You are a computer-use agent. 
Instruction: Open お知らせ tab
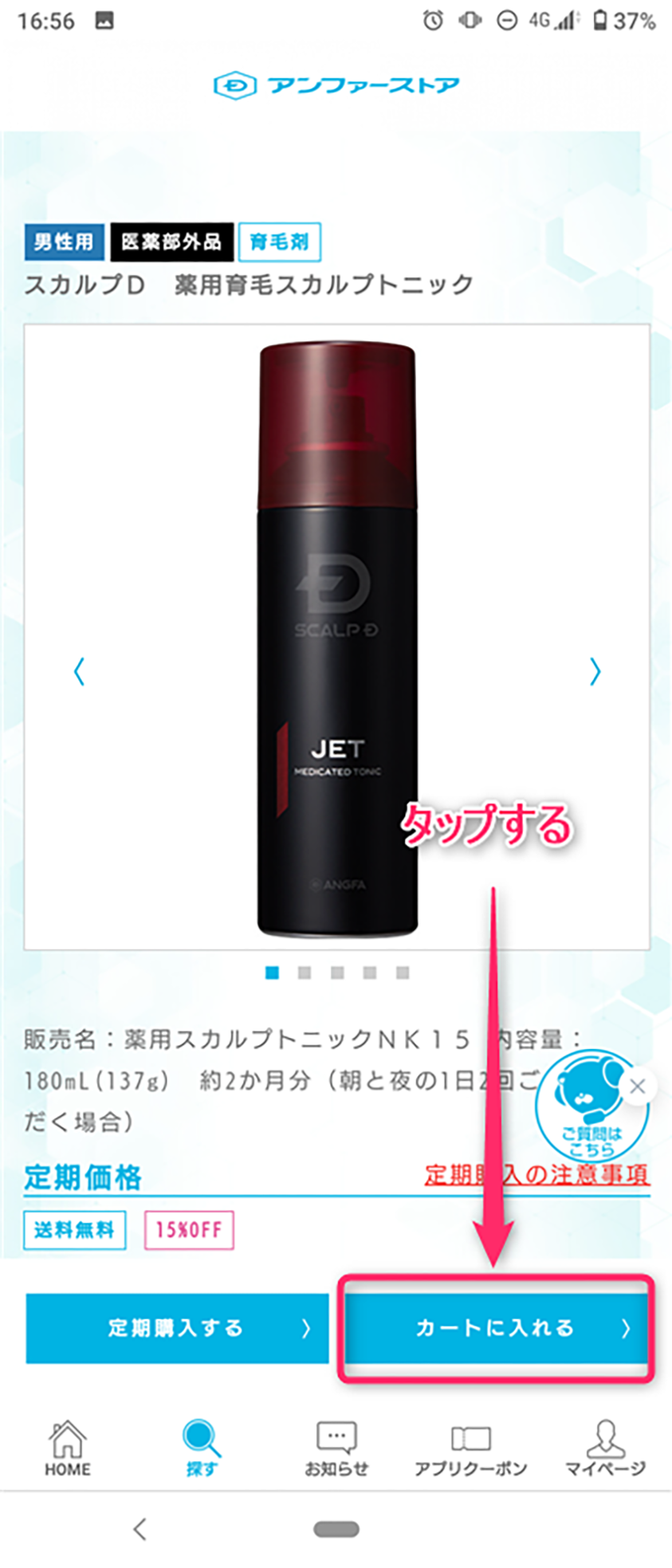pyautogui.click(x=336, y=1448)
